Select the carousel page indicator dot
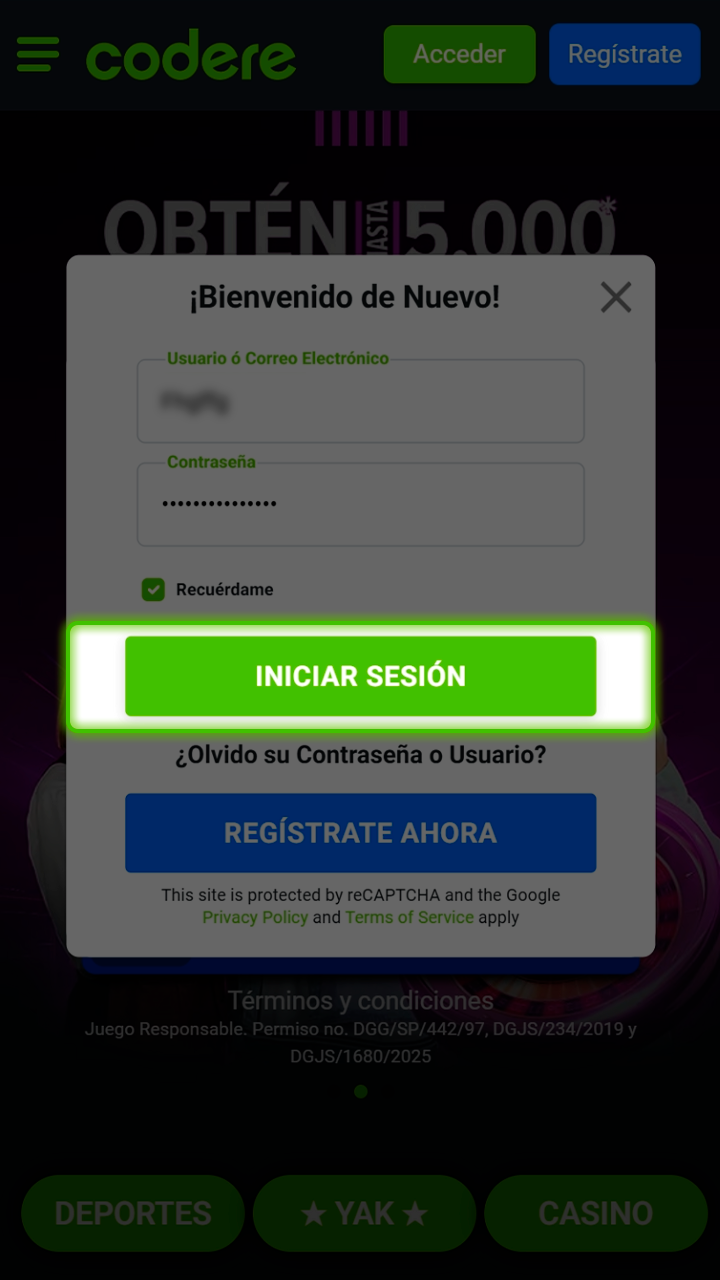720x1280 pixels. [360, 1092]
